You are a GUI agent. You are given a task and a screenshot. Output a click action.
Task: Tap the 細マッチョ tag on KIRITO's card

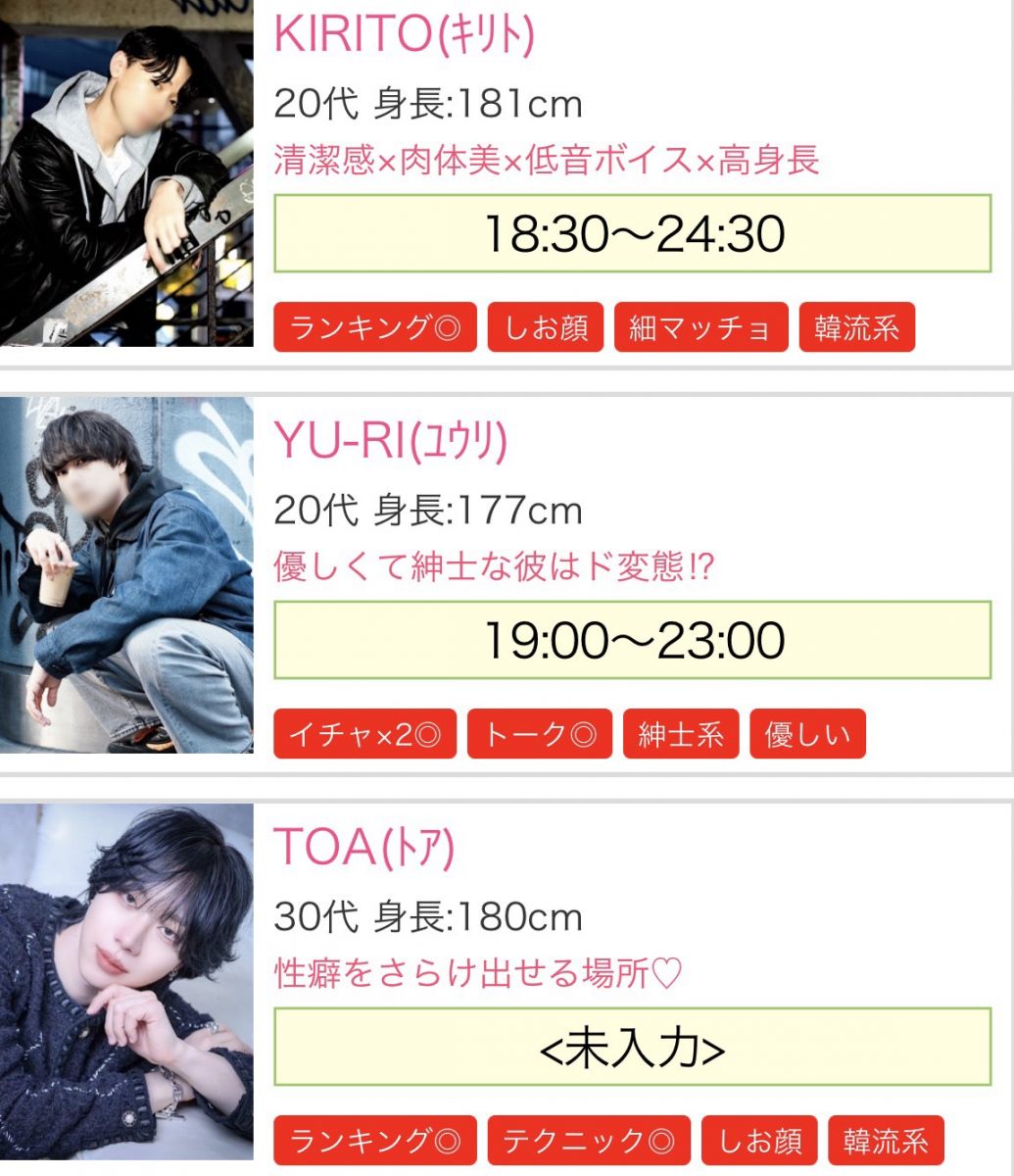coord(700,327)
